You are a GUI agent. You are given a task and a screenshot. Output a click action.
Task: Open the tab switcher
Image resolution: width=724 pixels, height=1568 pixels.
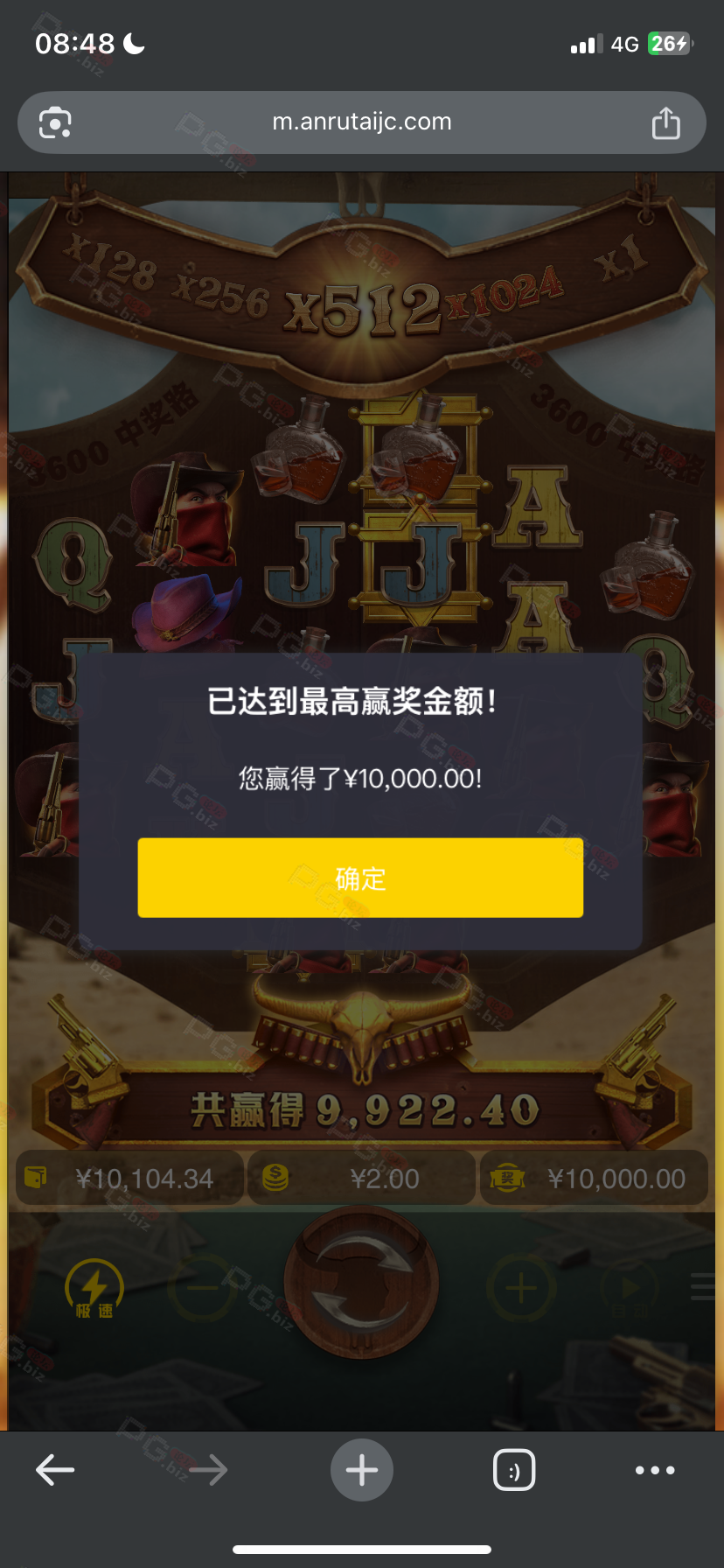pyautogui.click(x=514, y=1470)
